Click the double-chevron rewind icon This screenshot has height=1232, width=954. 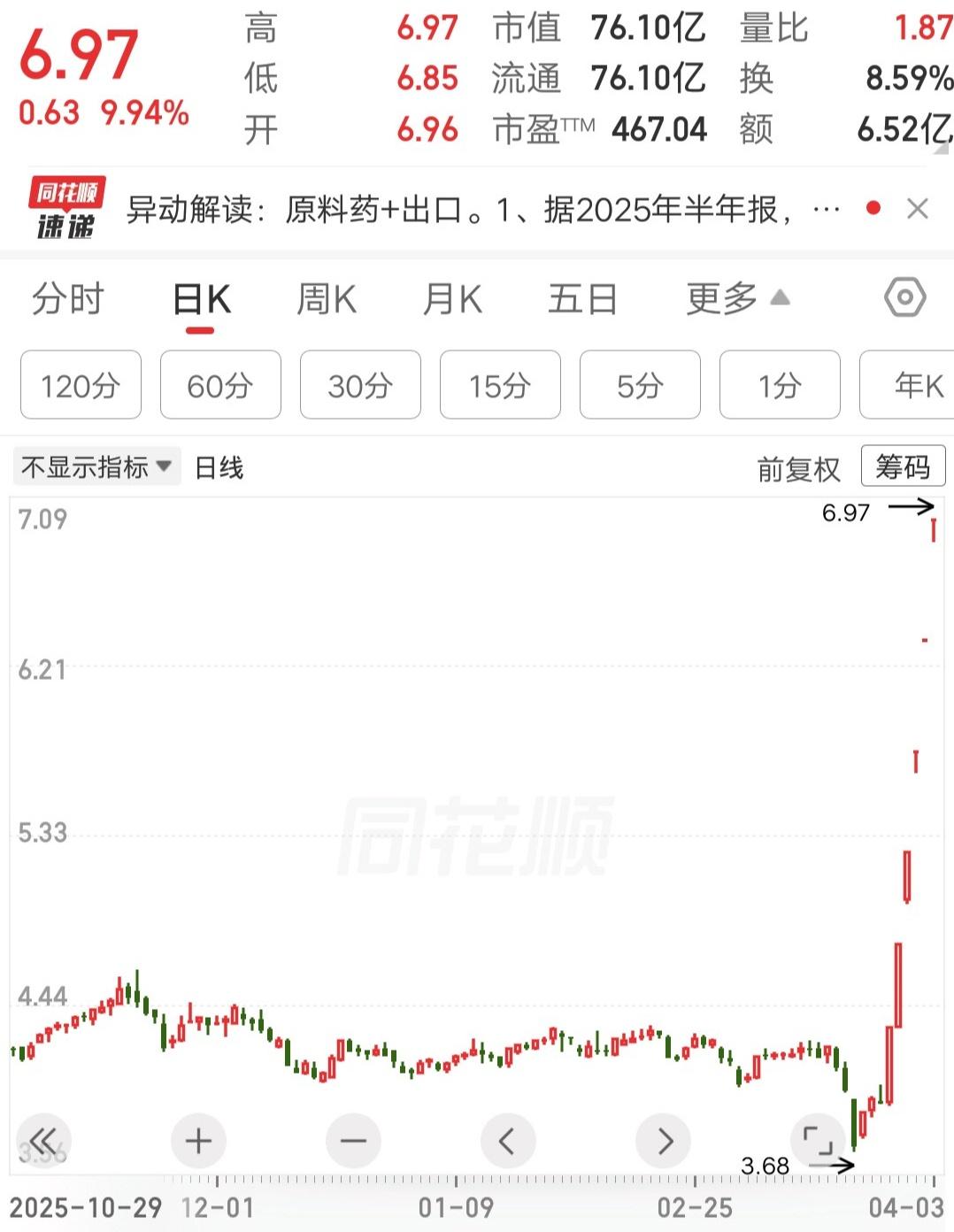(x=43, y=1141)
